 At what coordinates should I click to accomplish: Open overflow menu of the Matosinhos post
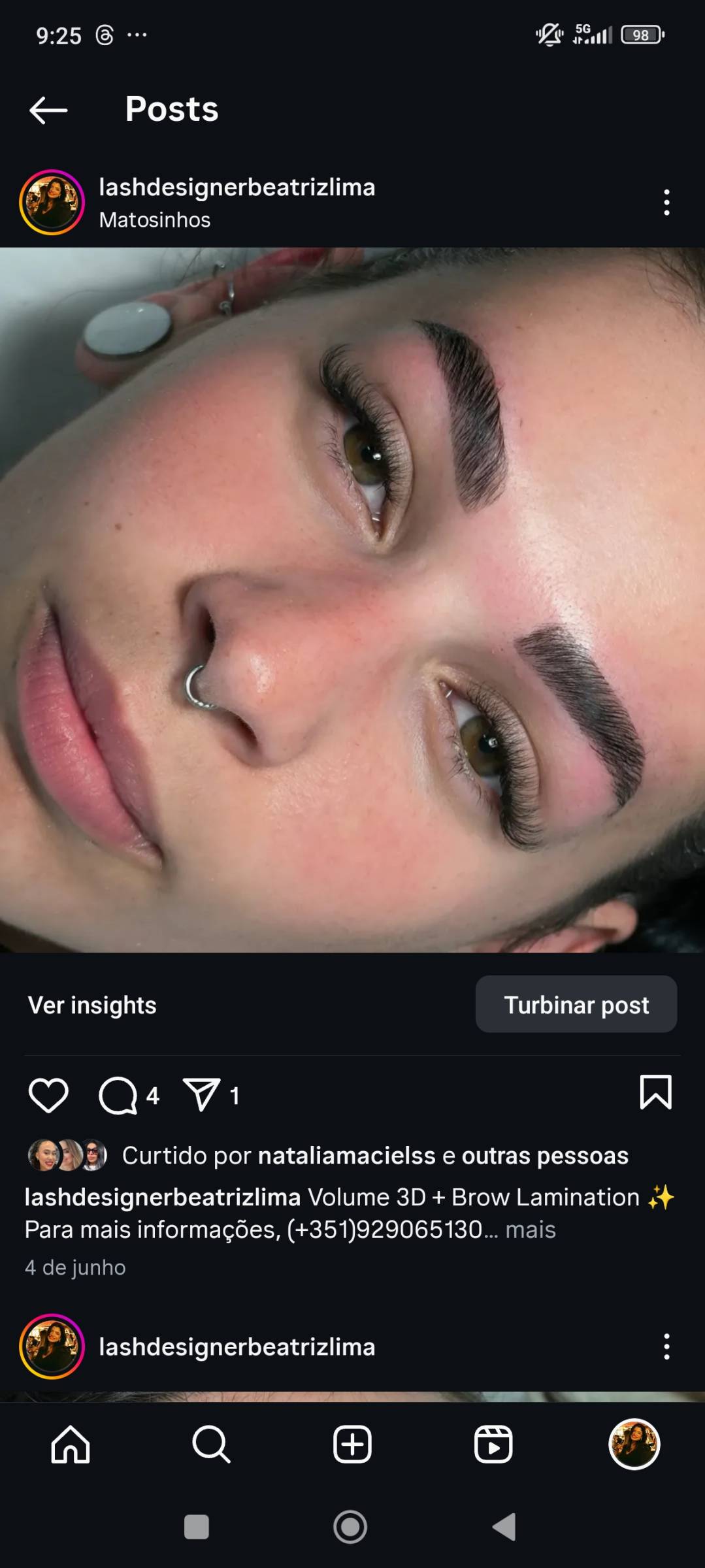666,203
